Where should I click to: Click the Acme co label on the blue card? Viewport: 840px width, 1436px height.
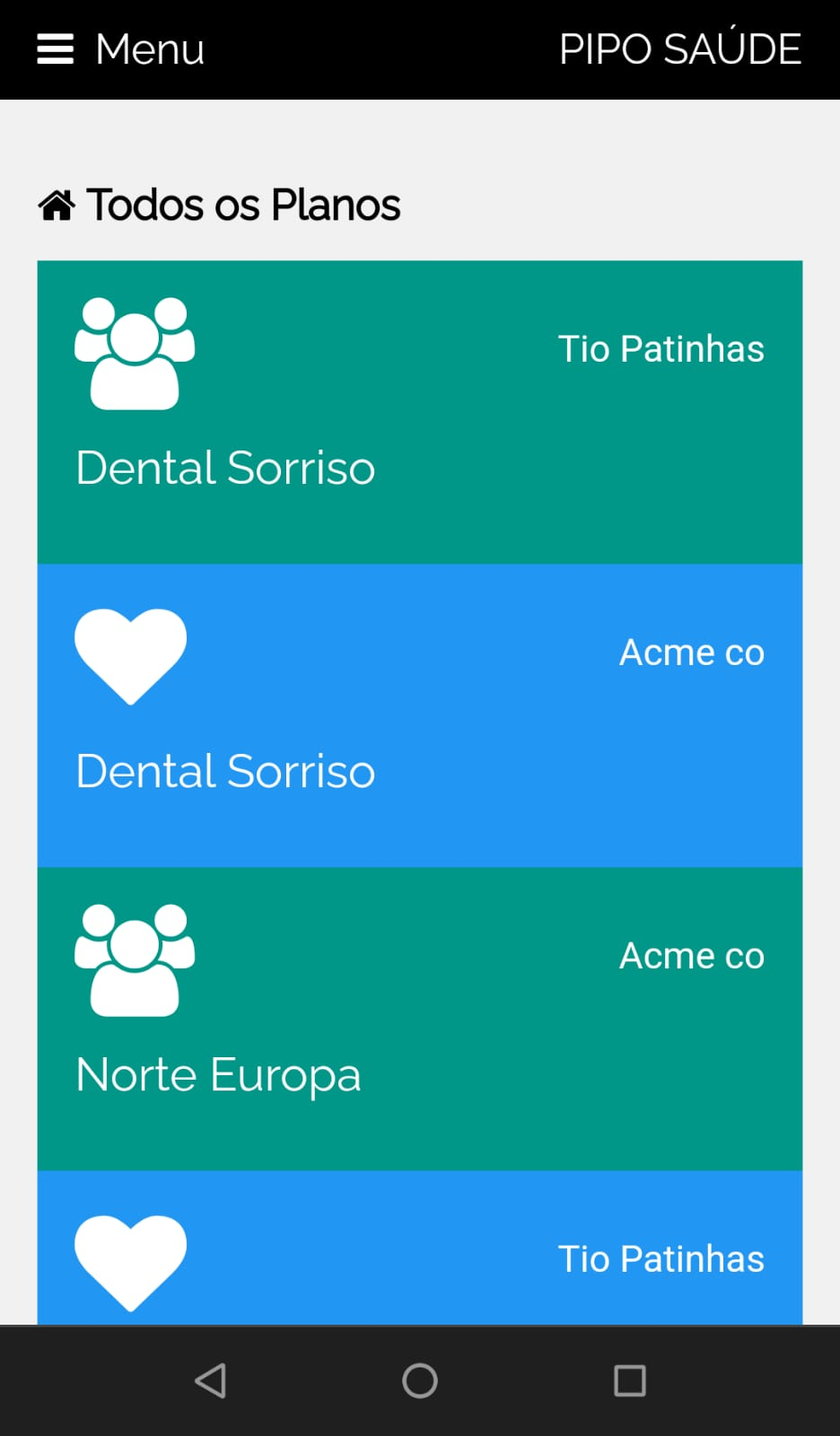click(691, 652)
